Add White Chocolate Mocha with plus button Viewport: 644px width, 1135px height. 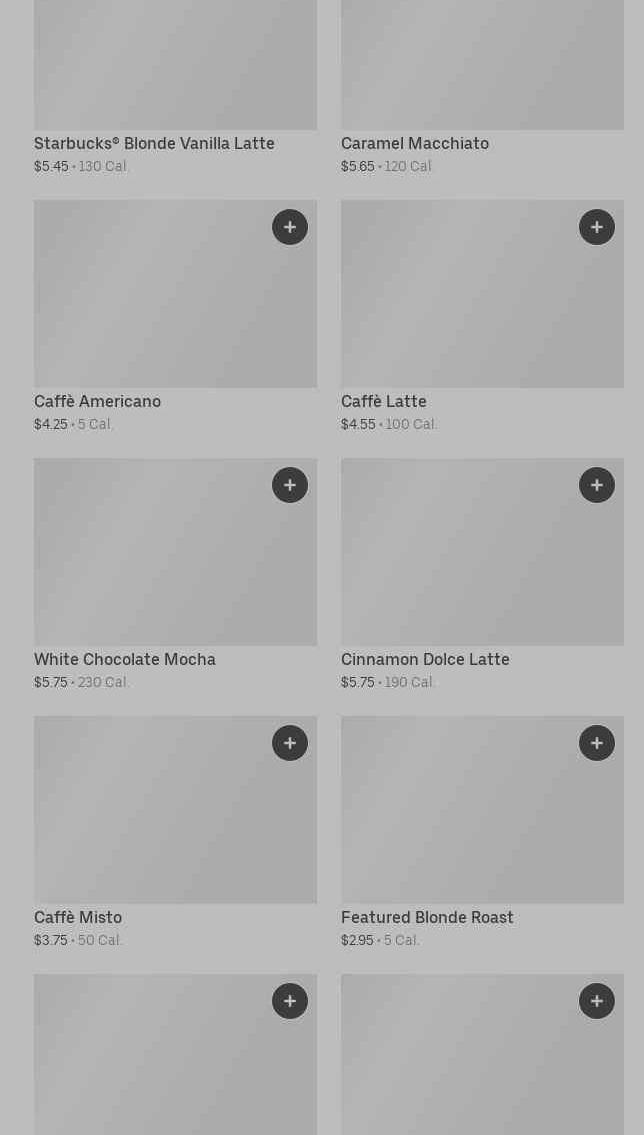pos(290,485)
